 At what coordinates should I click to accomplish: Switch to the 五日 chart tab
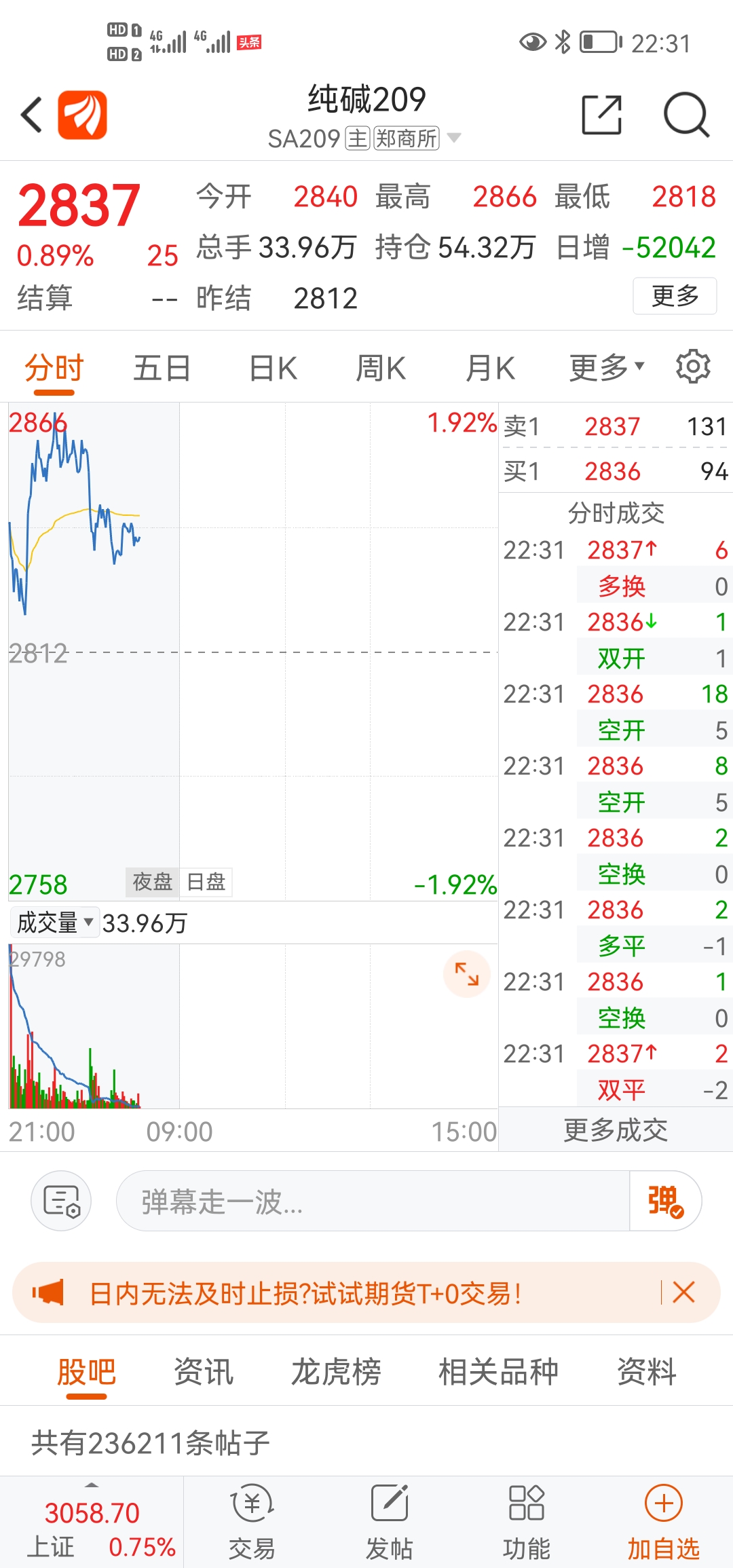coord(162,368)
